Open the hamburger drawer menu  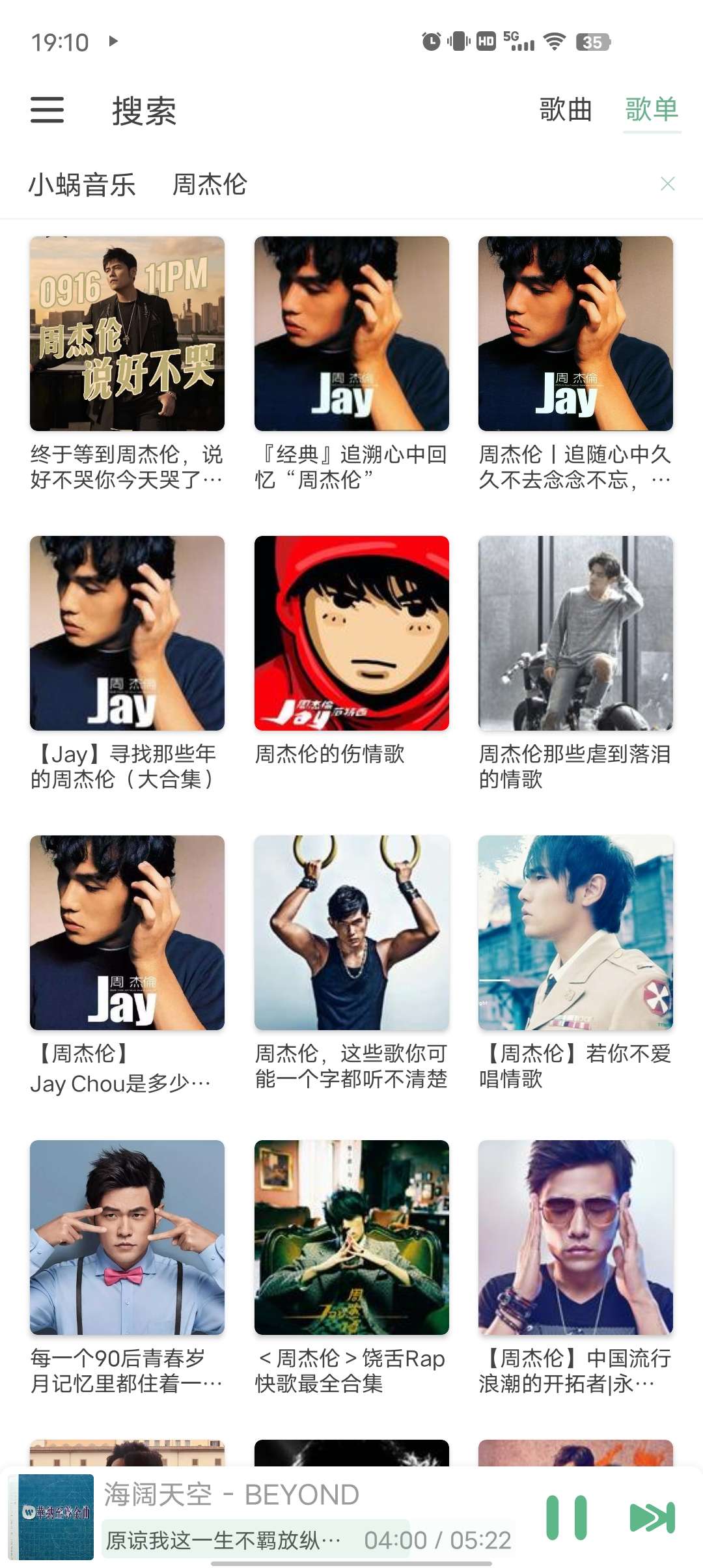click(x=48, y=109)
